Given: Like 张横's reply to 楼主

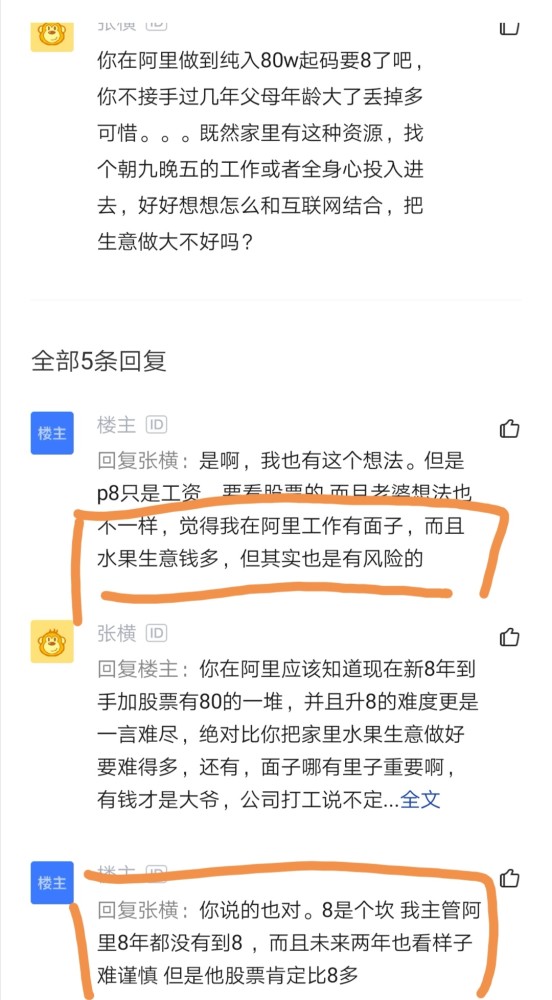Looking at the screenshot, I should [x=509, y=637].
